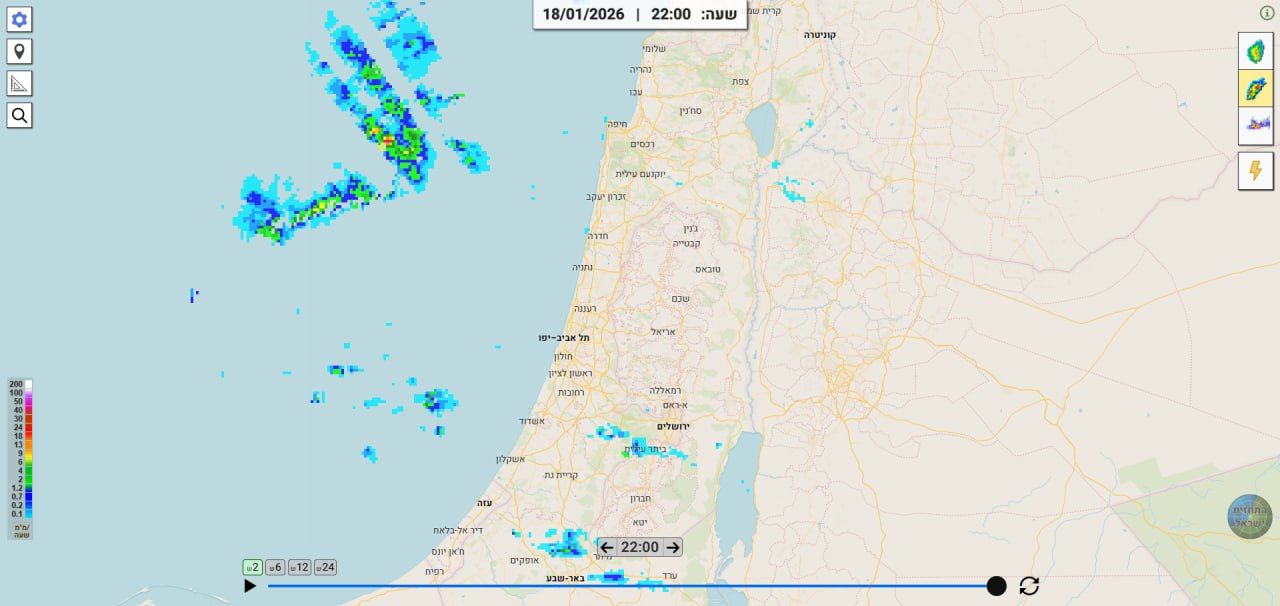Select the highlighted second radar layer

pos(1255,88)
